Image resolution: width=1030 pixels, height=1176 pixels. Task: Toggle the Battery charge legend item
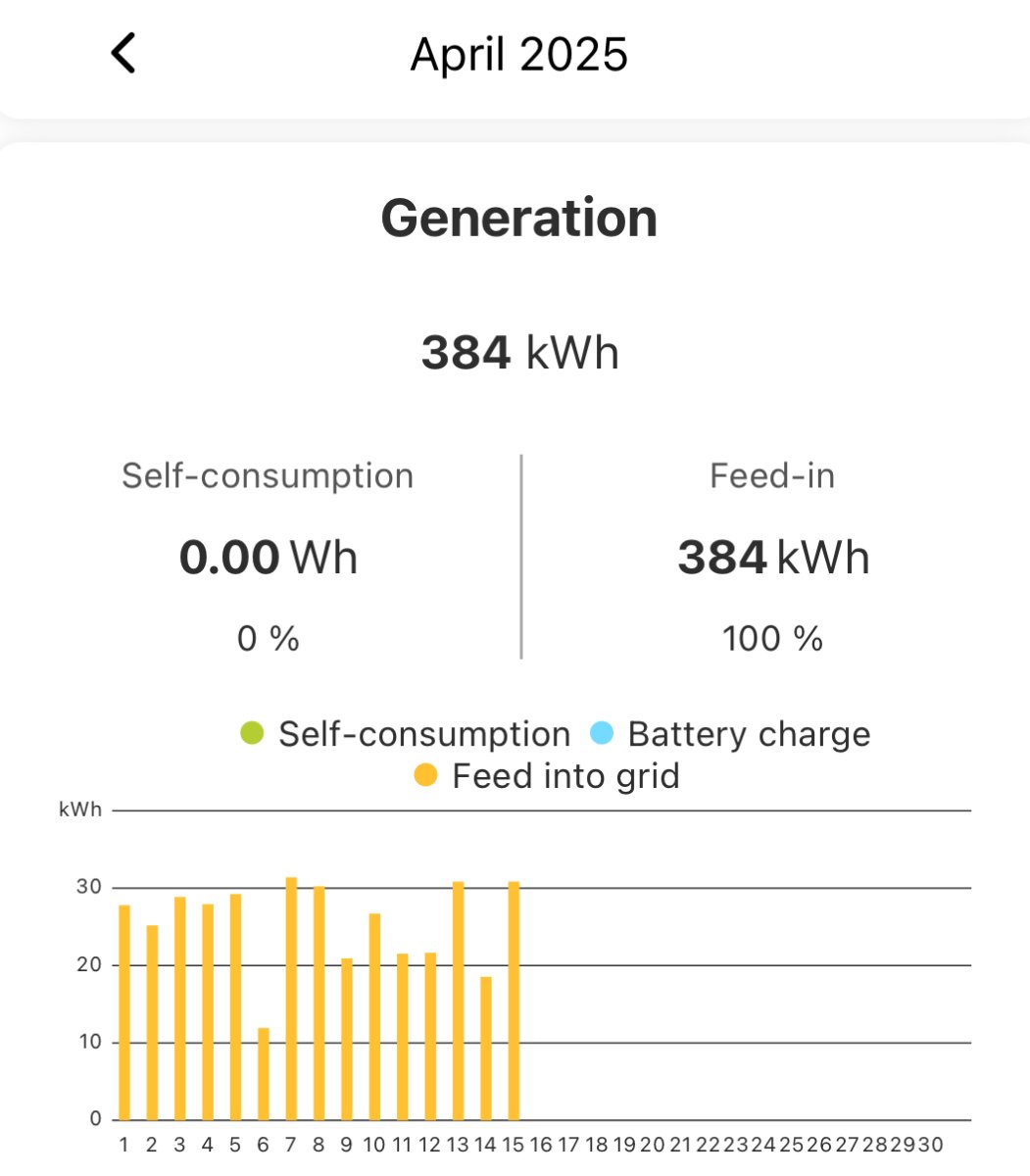(x=730, y=734)
